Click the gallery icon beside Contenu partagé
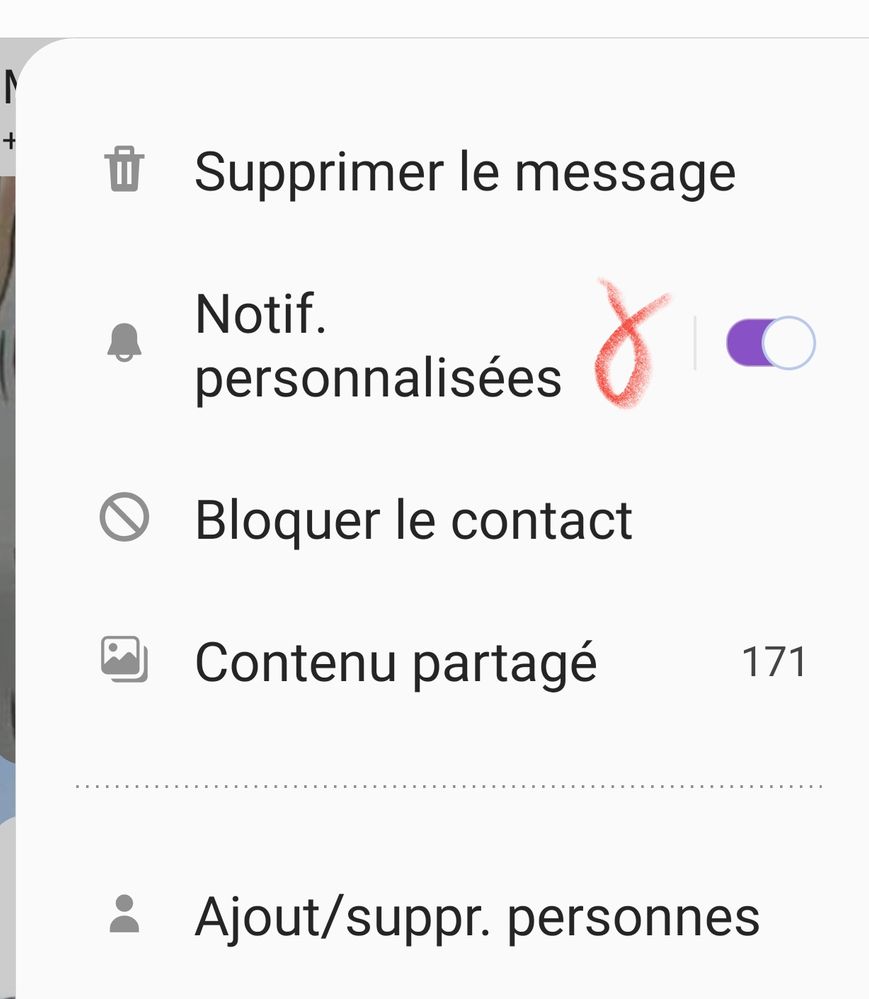 124,659
